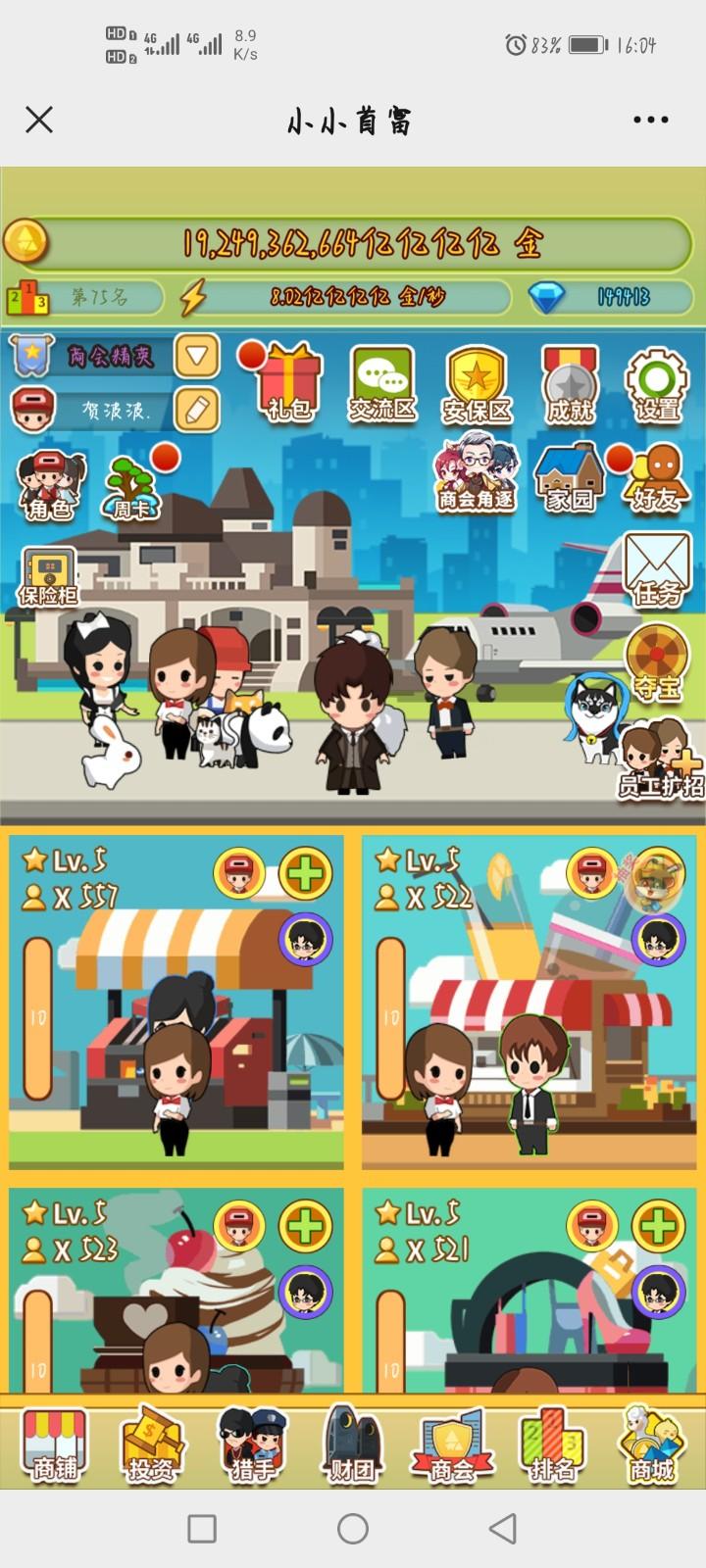Image resolution: width=706 pixels, height=1568 pixels.
Task: Open the 好友 friends list
Action: [x=655, y=477]
